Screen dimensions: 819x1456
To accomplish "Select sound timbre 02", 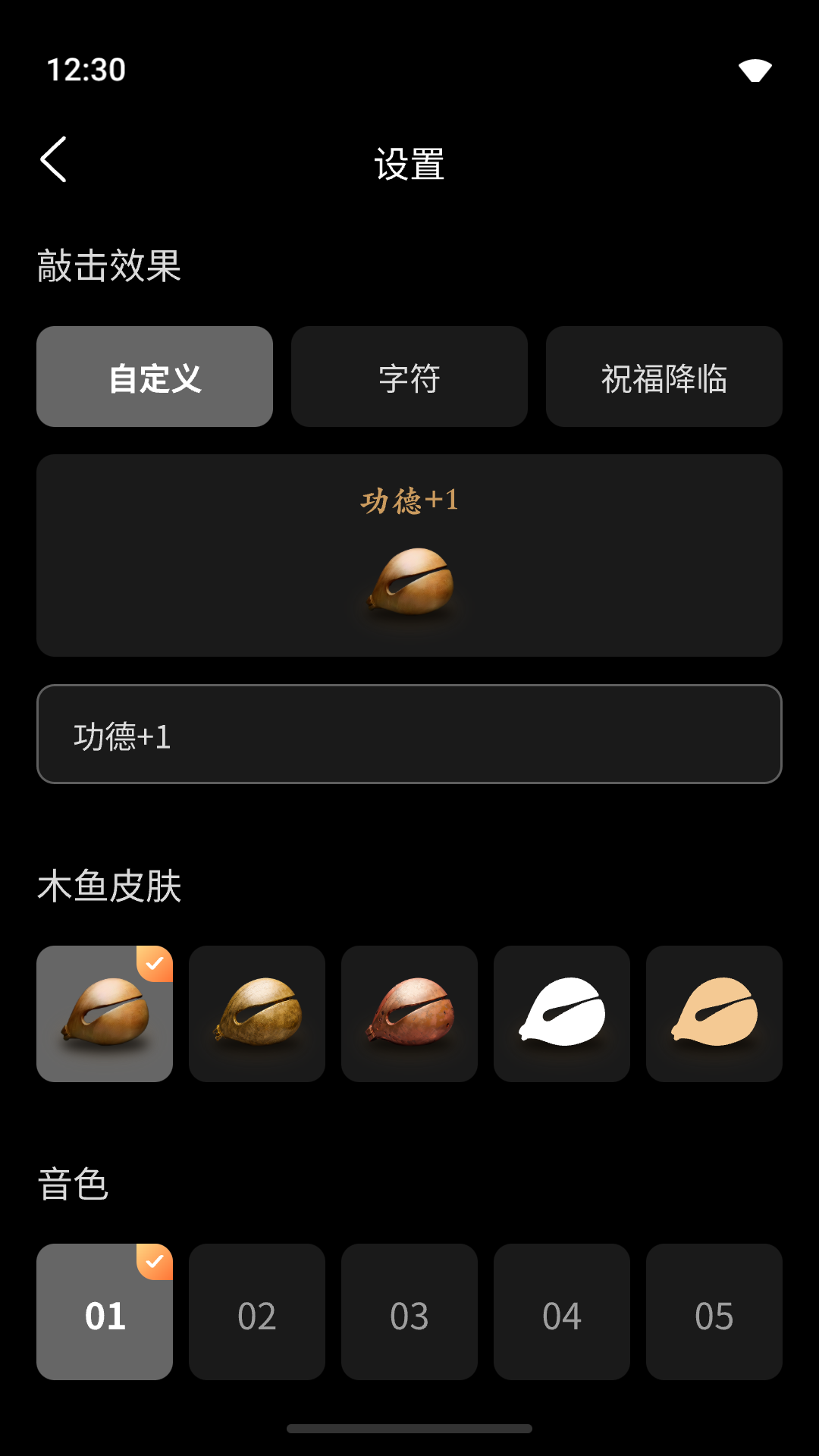I will (x=257, y=1313).
